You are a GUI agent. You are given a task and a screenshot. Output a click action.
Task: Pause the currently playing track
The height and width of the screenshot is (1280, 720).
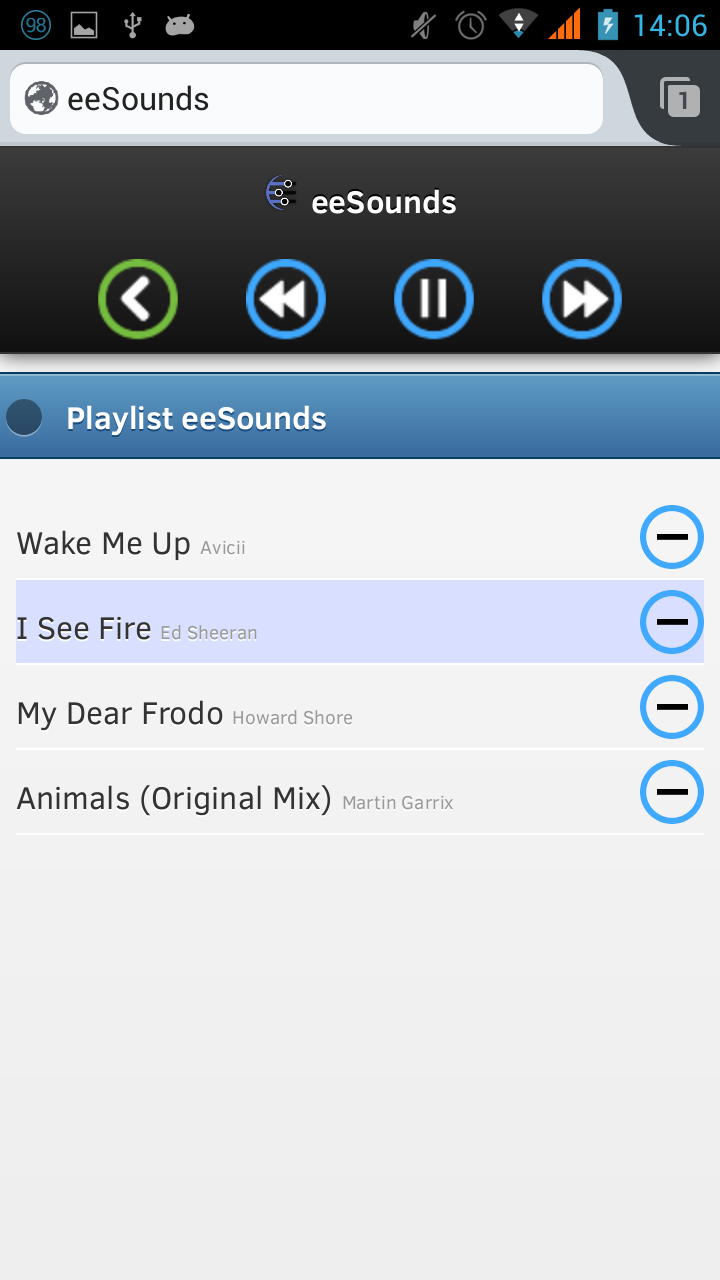click(x=433, y=298)
